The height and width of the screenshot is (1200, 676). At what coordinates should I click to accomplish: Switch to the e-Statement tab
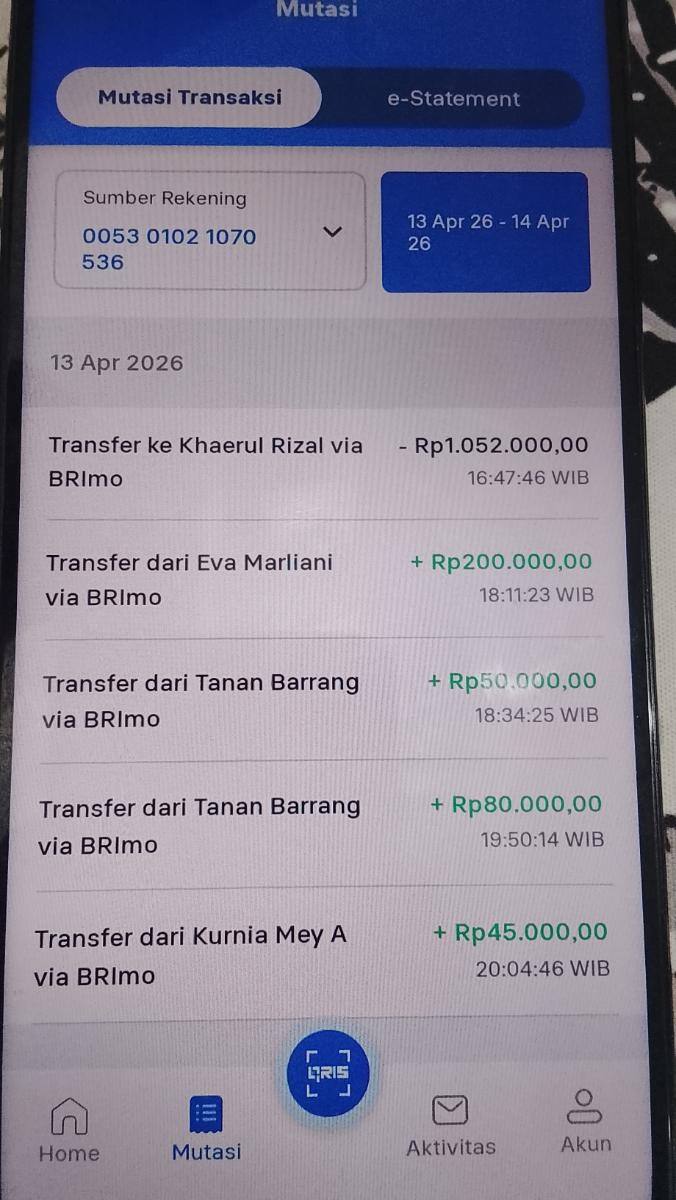pyautogui.click(x=453, y=98)
